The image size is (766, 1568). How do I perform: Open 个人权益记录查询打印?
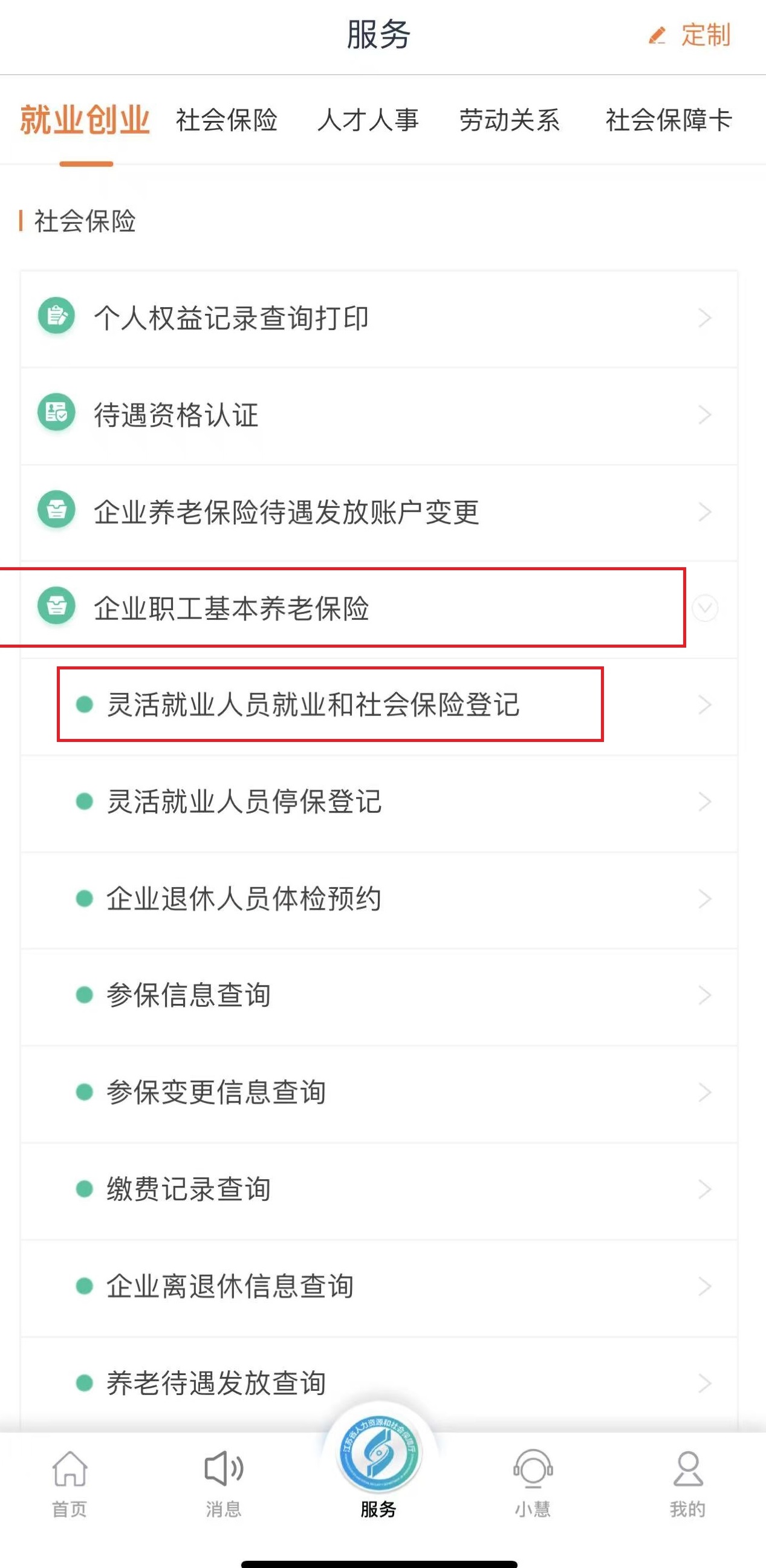(379, 318)
